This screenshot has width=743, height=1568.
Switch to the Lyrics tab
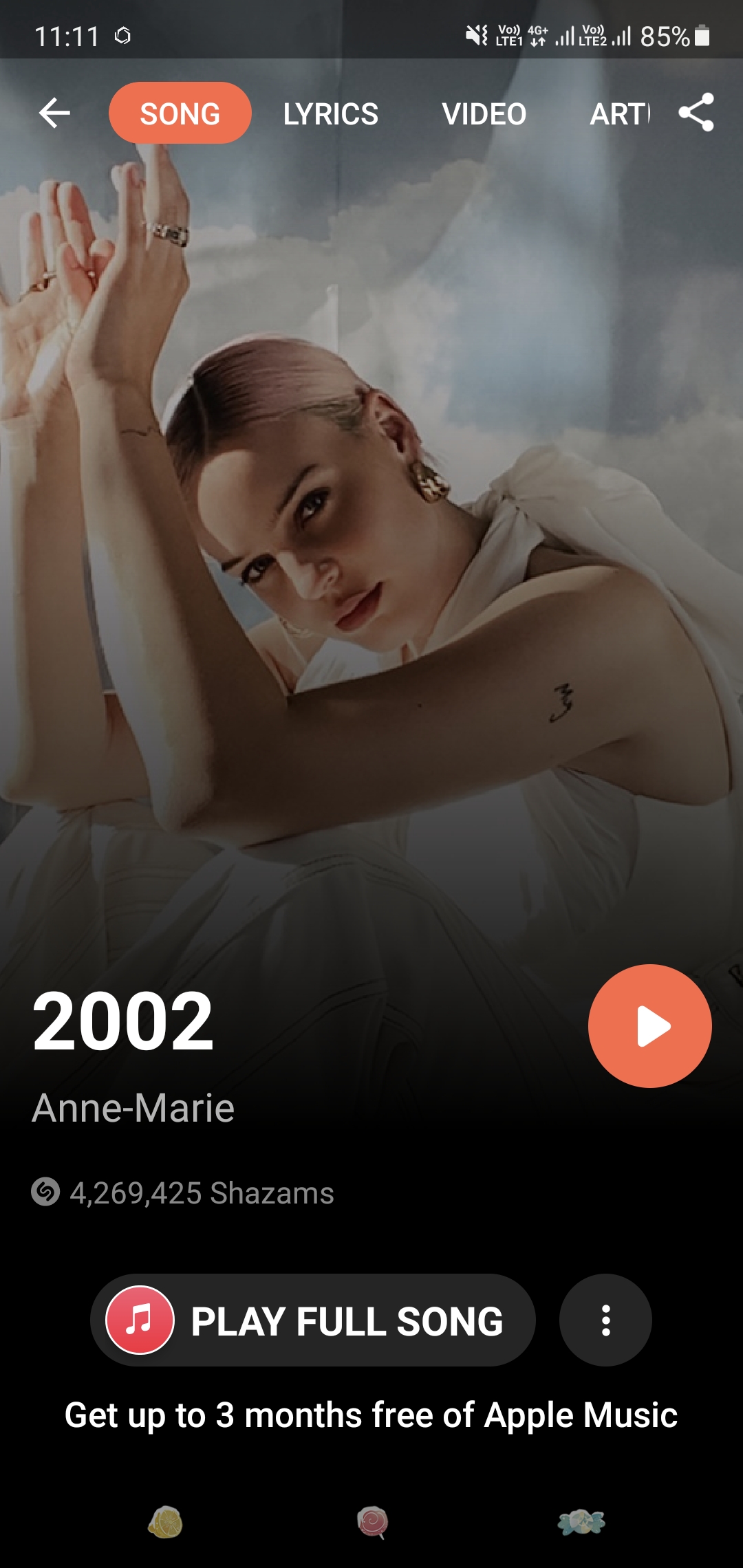331,114
